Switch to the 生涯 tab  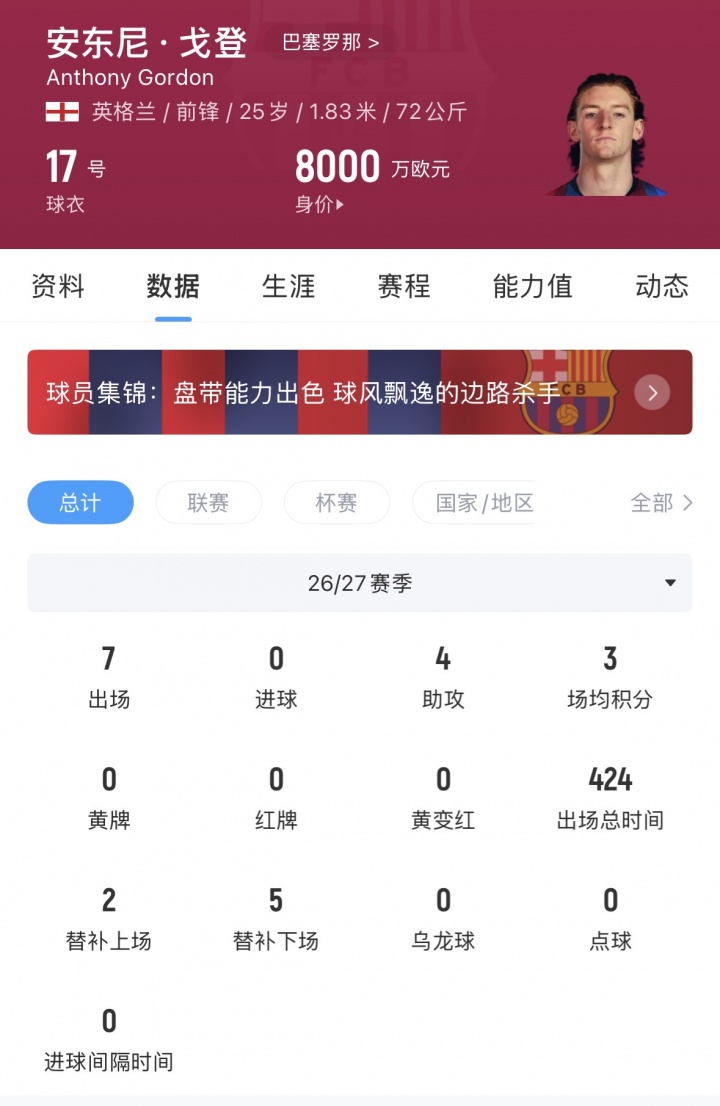(x=288, y=286)
